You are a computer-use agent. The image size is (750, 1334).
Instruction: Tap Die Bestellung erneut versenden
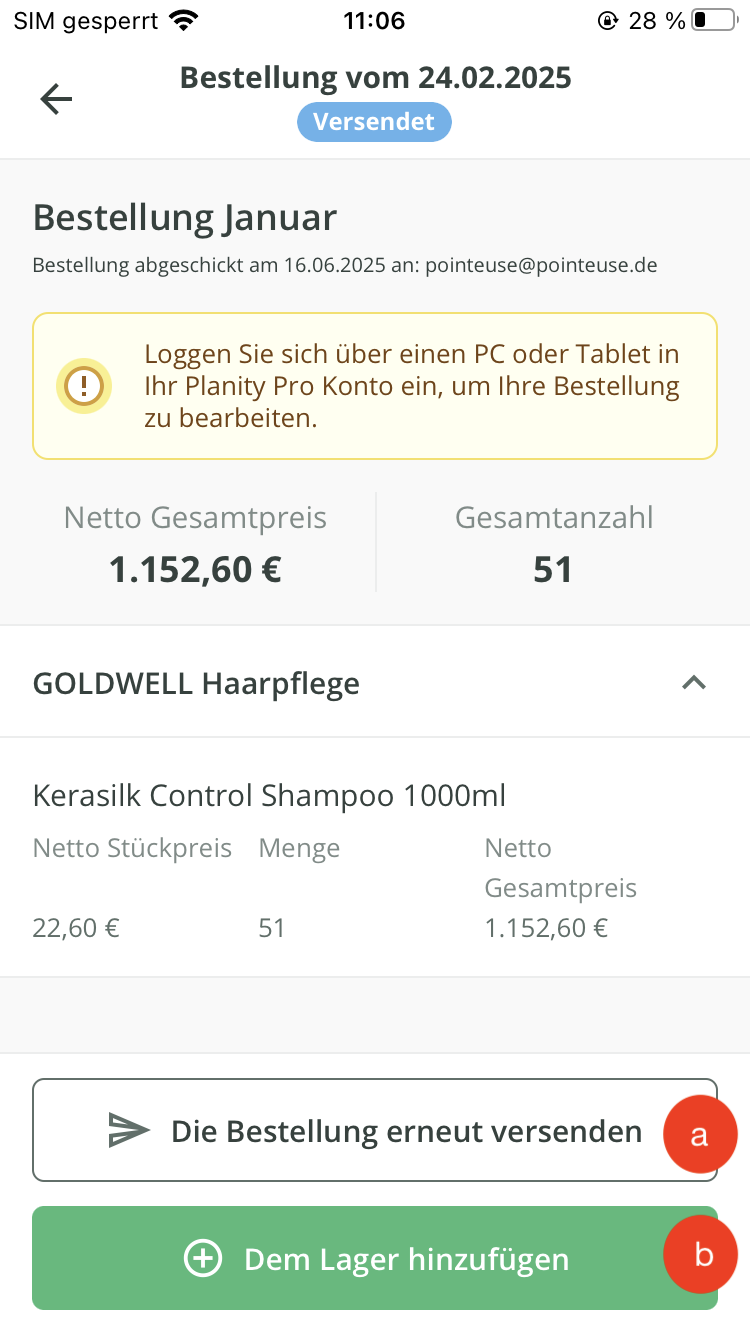pyautogui.click(x=375, y=1130)
